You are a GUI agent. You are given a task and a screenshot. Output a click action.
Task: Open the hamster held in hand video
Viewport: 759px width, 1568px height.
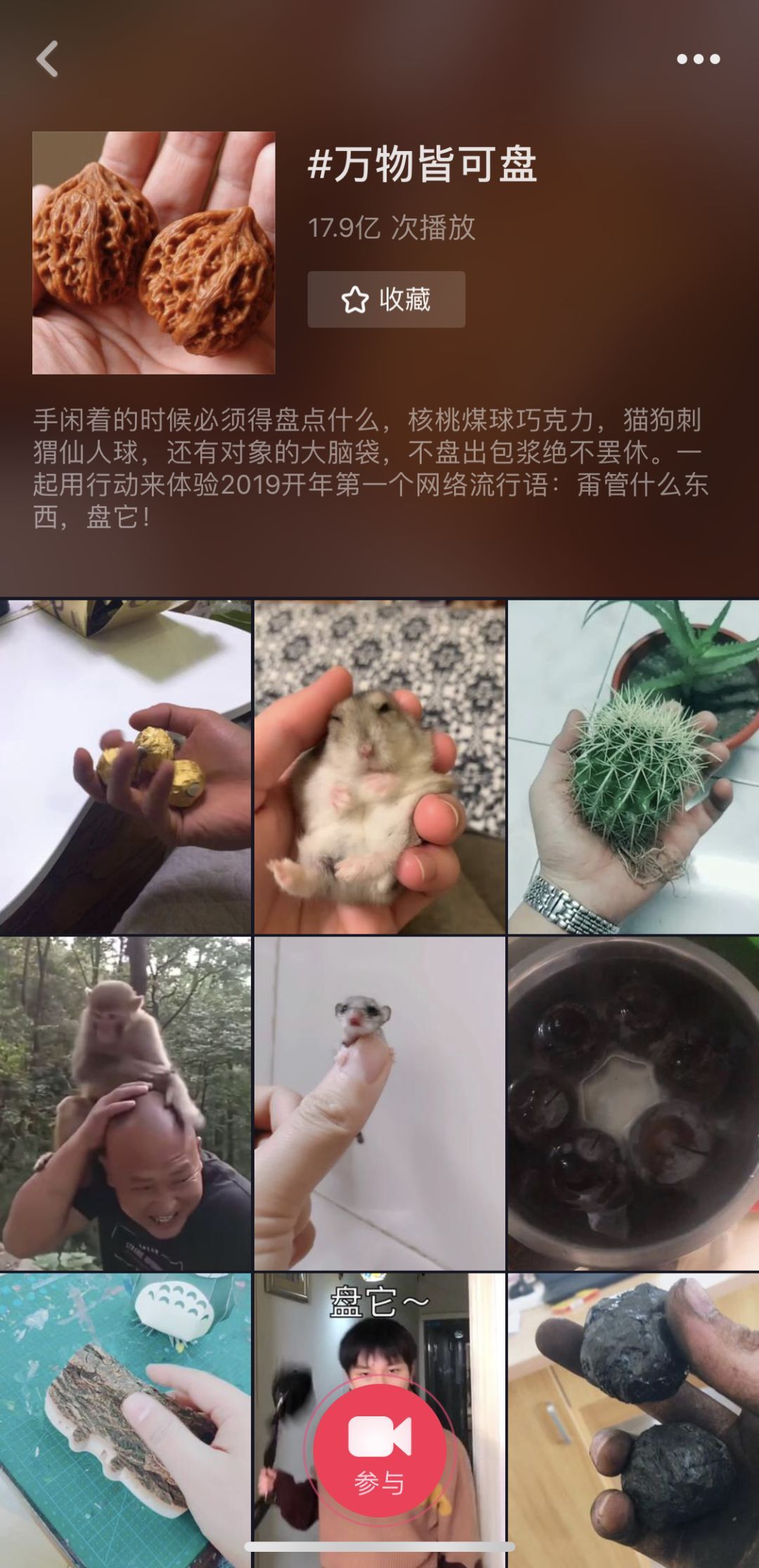coord(379,767)
